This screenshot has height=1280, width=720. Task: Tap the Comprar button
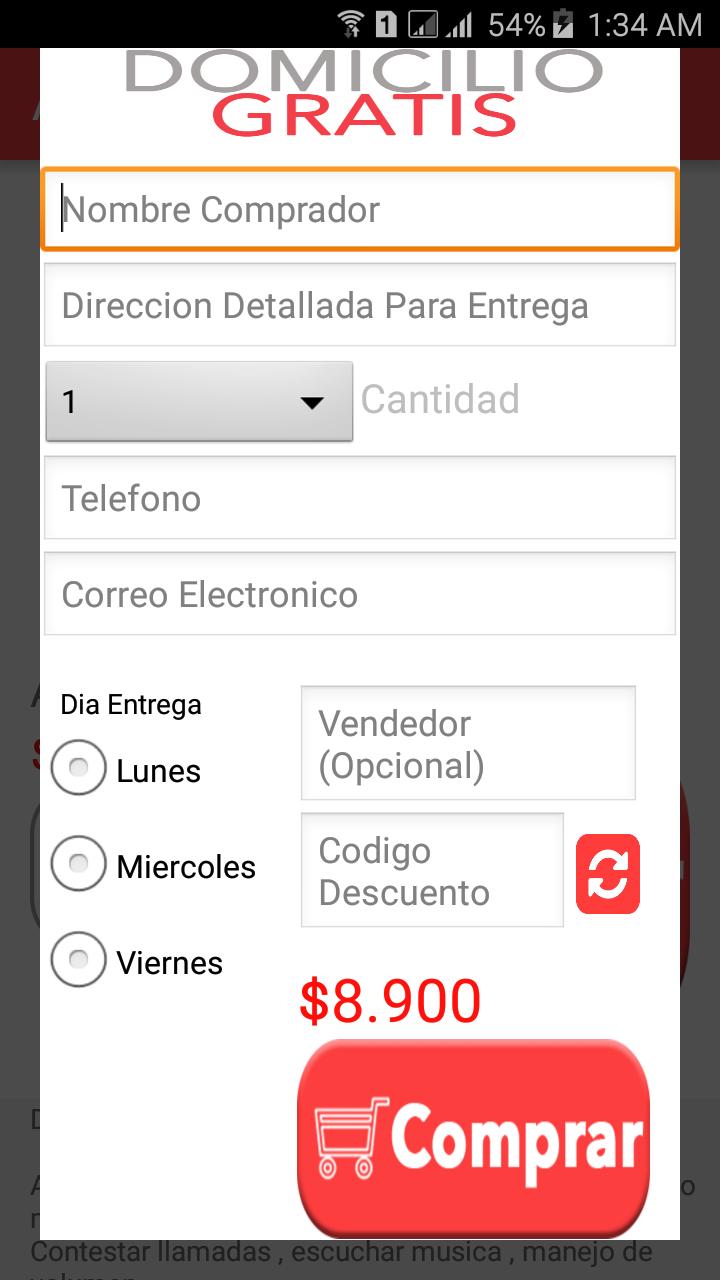pos(474,1139)
